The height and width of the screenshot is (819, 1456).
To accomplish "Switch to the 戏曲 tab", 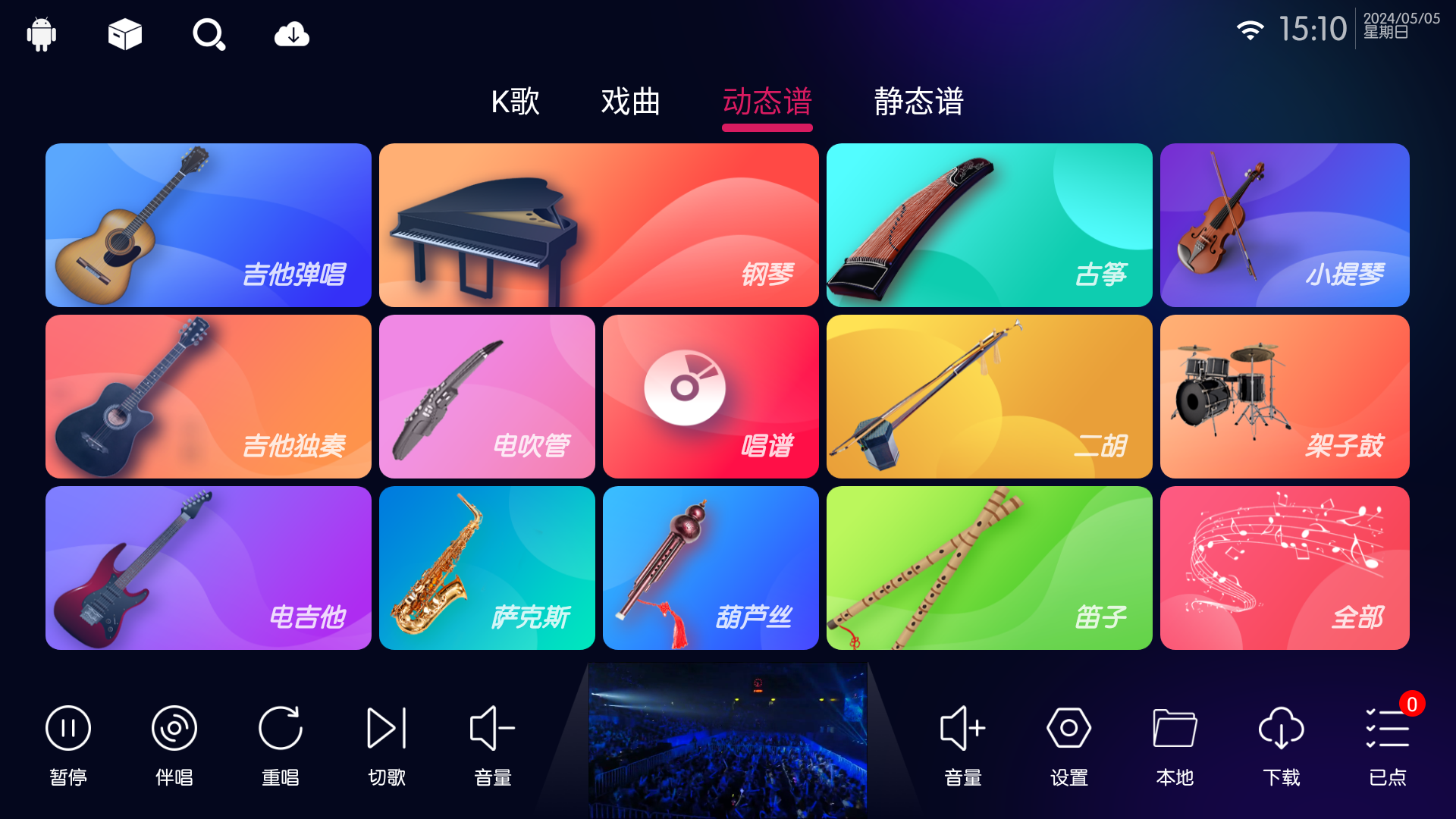I will (630, 102).
